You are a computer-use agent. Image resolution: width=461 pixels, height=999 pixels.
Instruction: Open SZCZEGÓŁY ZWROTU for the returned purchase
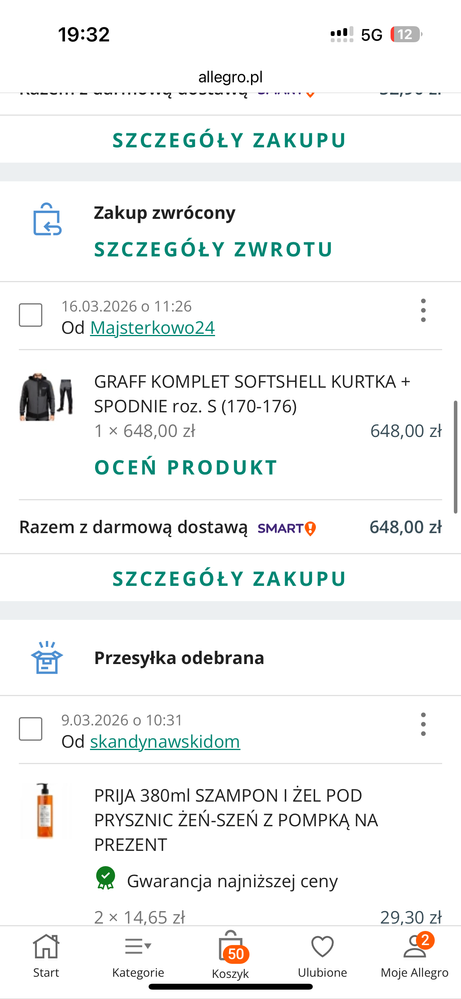[x=213, y=249]
